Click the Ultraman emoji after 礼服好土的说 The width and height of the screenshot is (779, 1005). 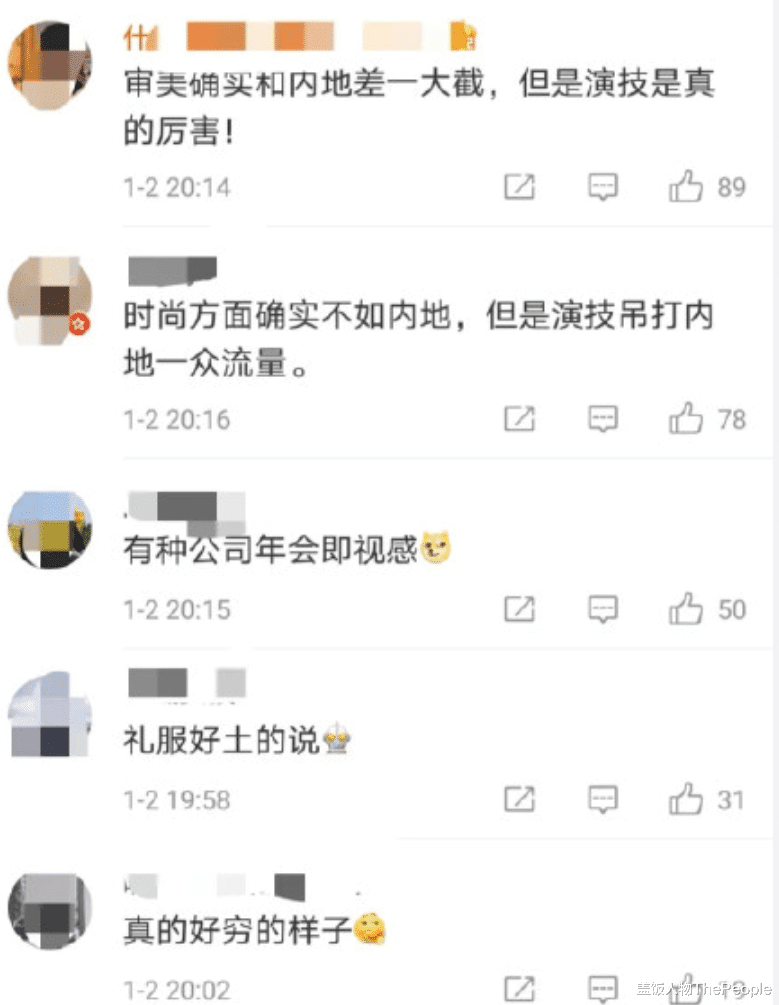click(336, 738)
